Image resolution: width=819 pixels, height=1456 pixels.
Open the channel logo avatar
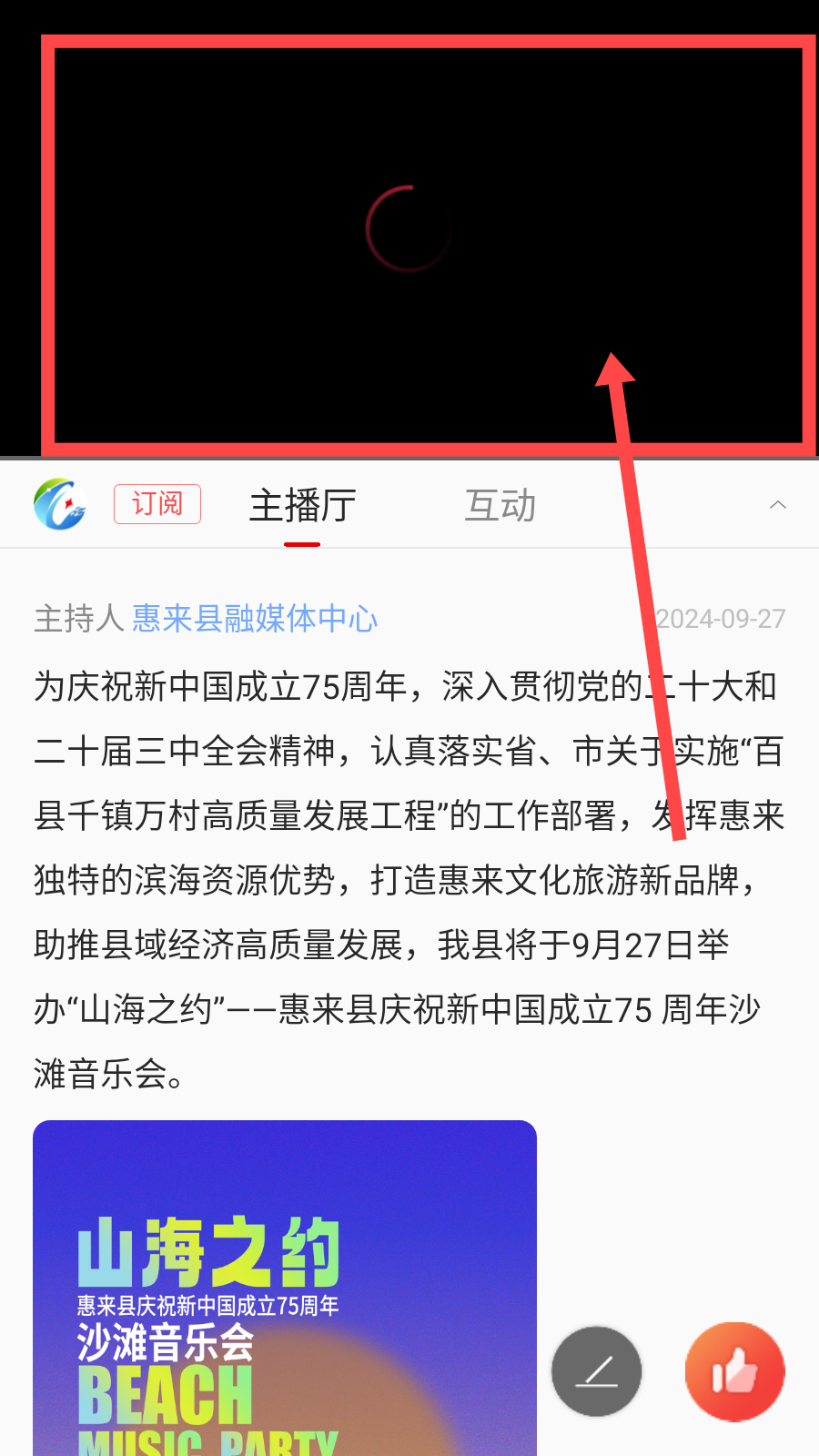tap(60, 504)
